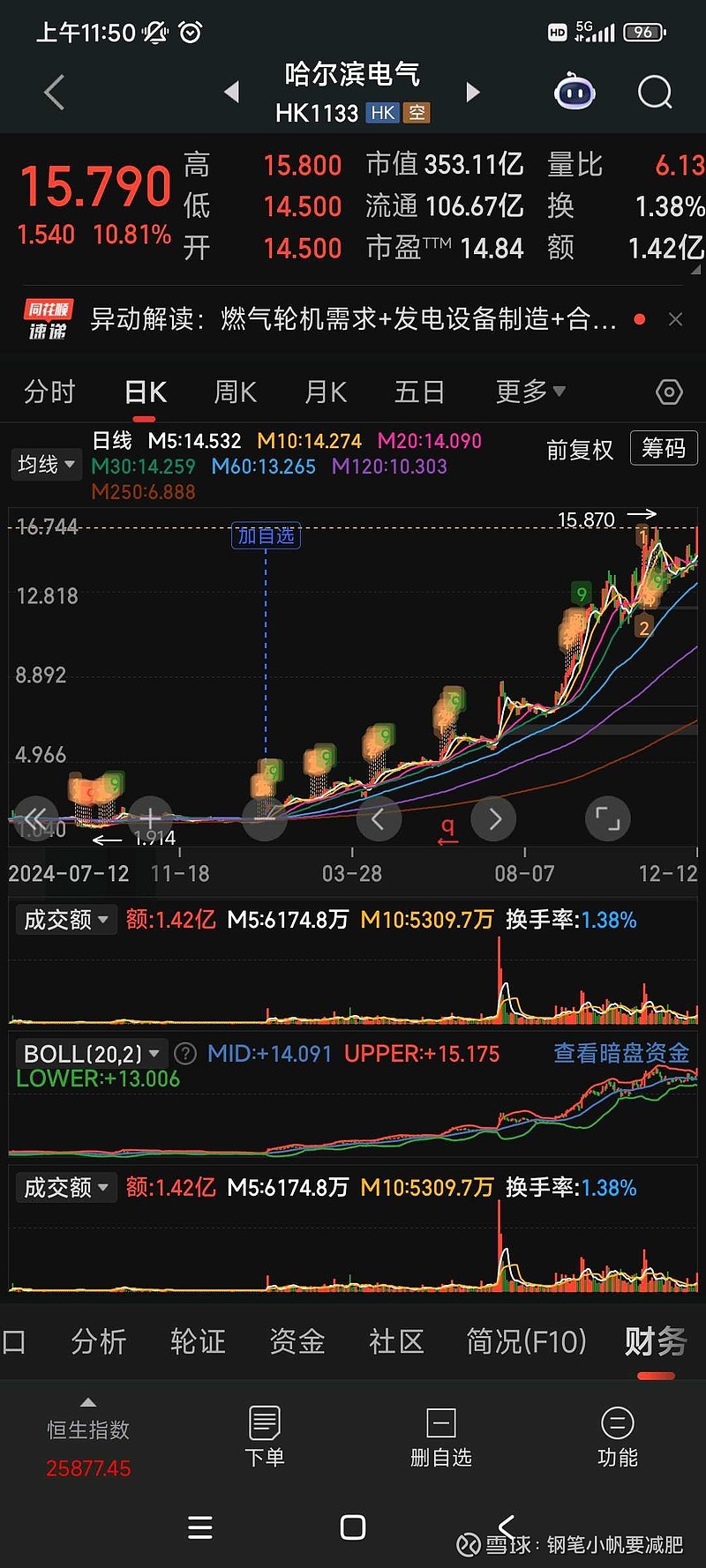The image size is (706, 1568).
Task: Open the search icon at top right
Action: tap(653, 92)
